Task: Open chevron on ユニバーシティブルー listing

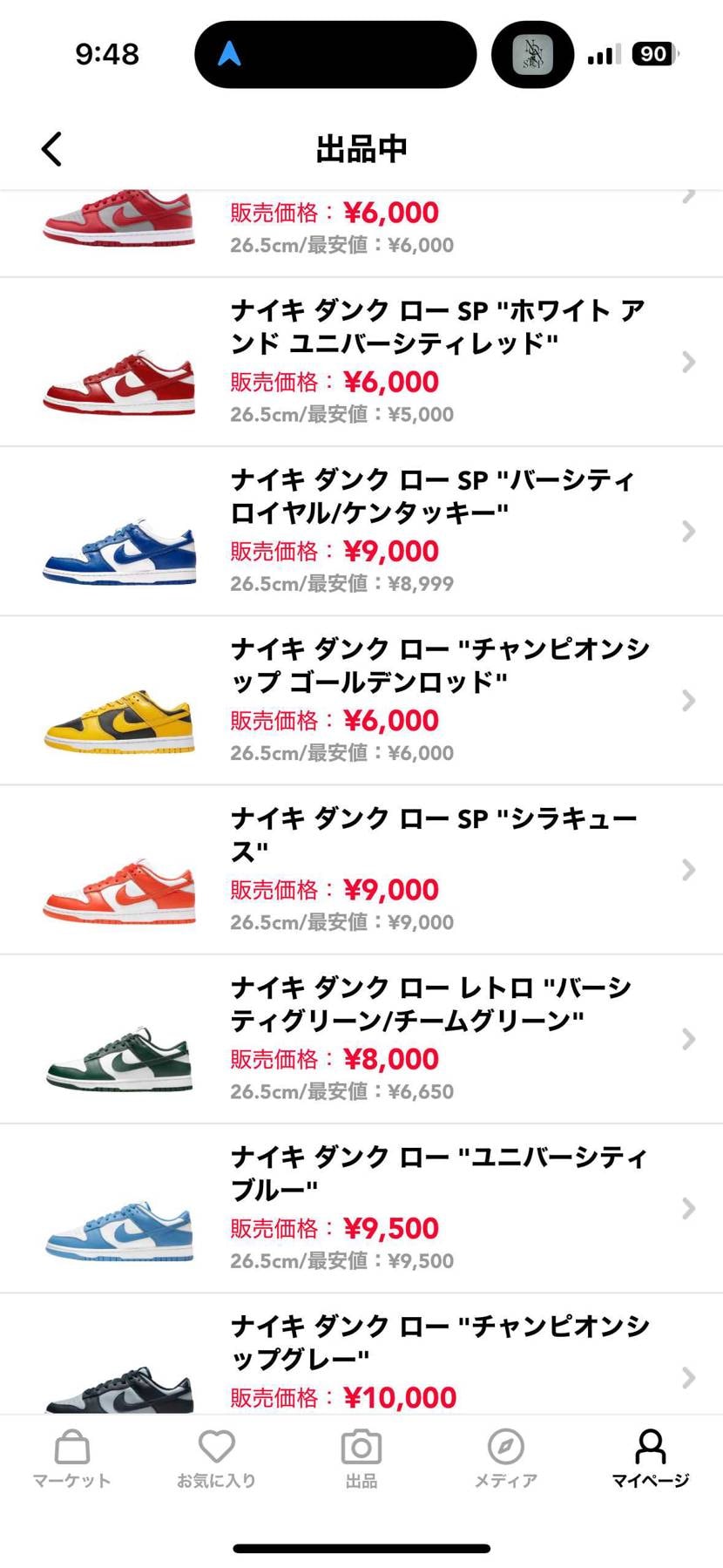Action: [x=689, y=1206]
